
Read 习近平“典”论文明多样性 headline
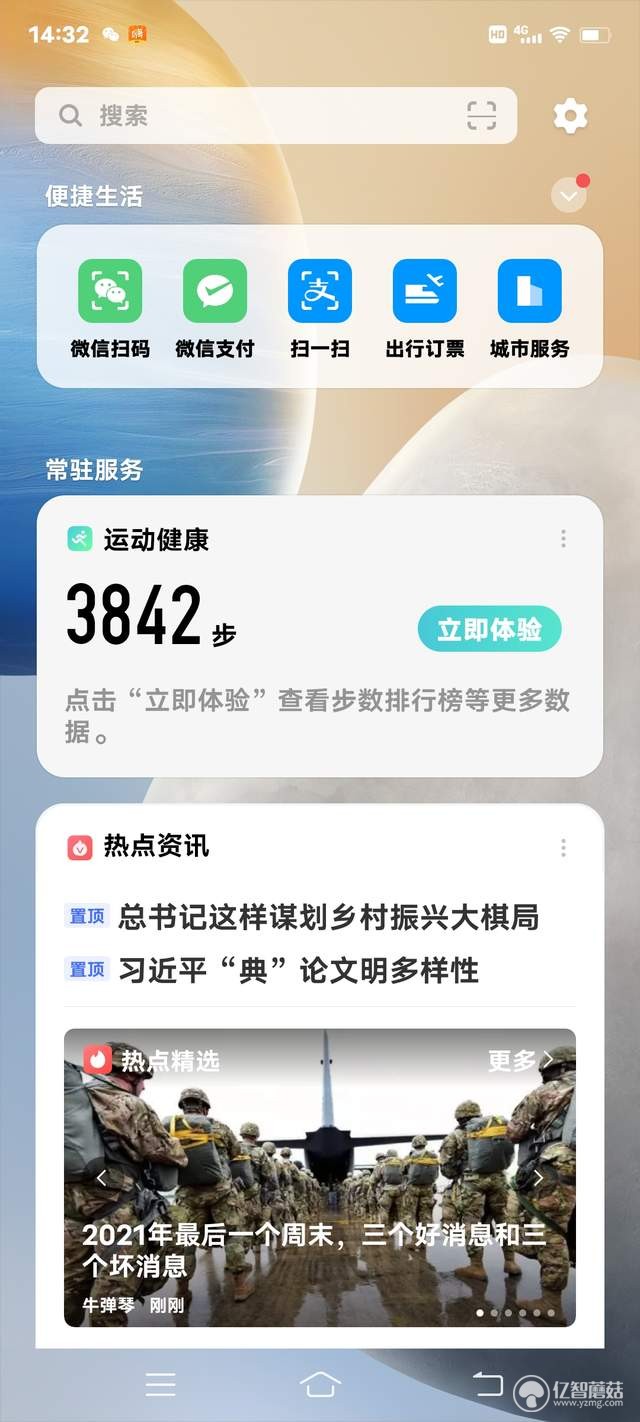(x=298, y=970)
